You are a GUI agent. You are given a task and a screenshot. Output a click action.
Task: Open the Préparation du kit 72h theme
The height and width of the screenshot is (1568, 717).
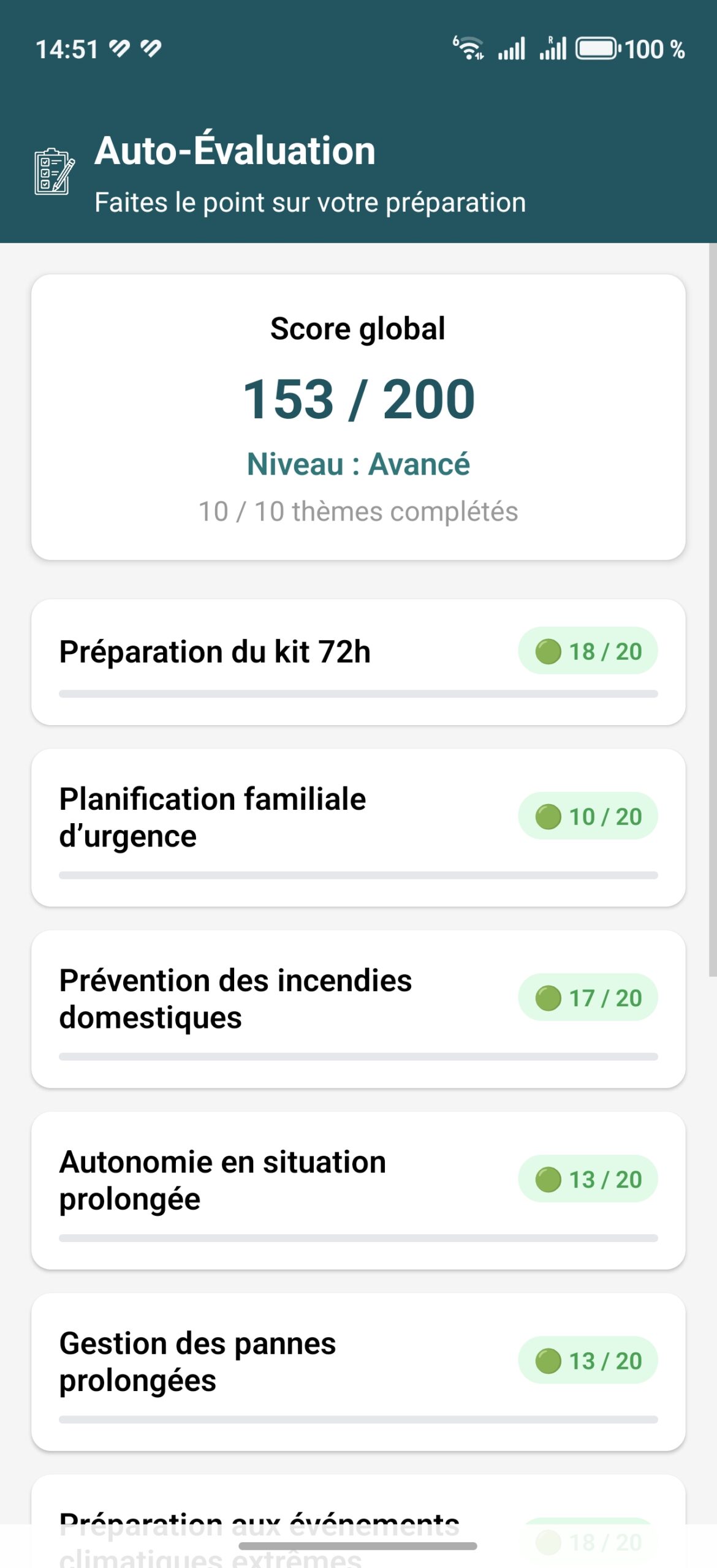(358, 662)
